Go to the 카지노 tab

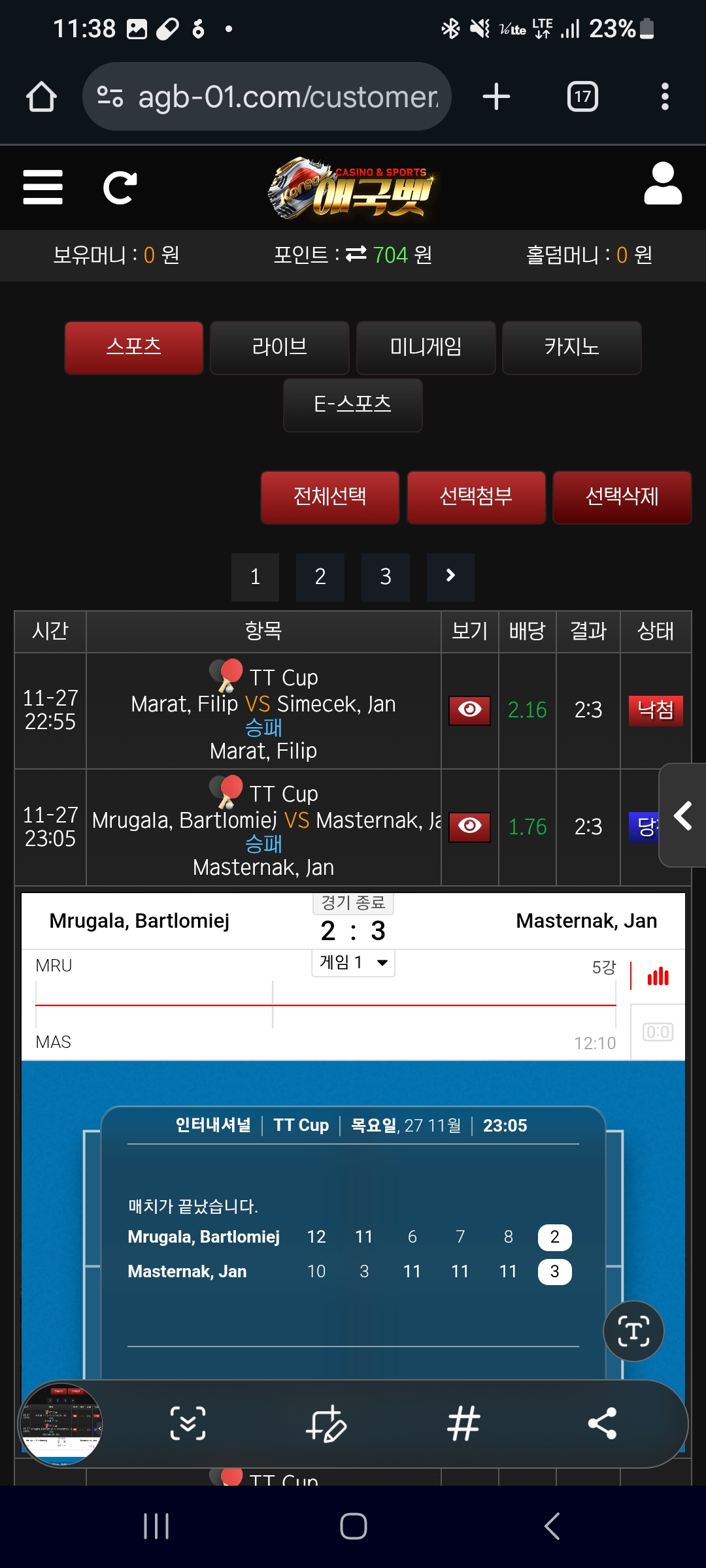point(571,347)
